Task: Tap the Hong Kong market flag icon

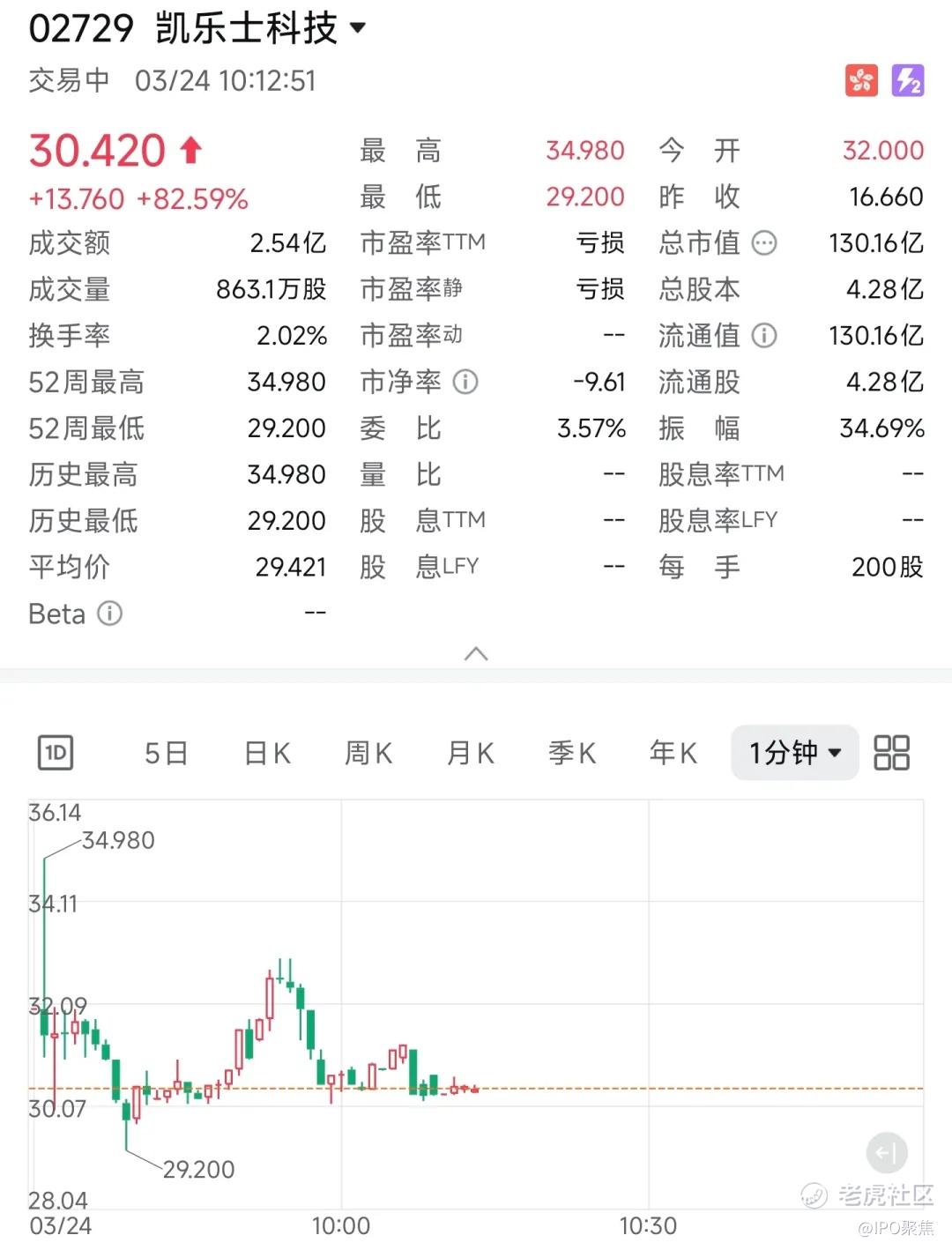Action: click(x=861, y=81)
